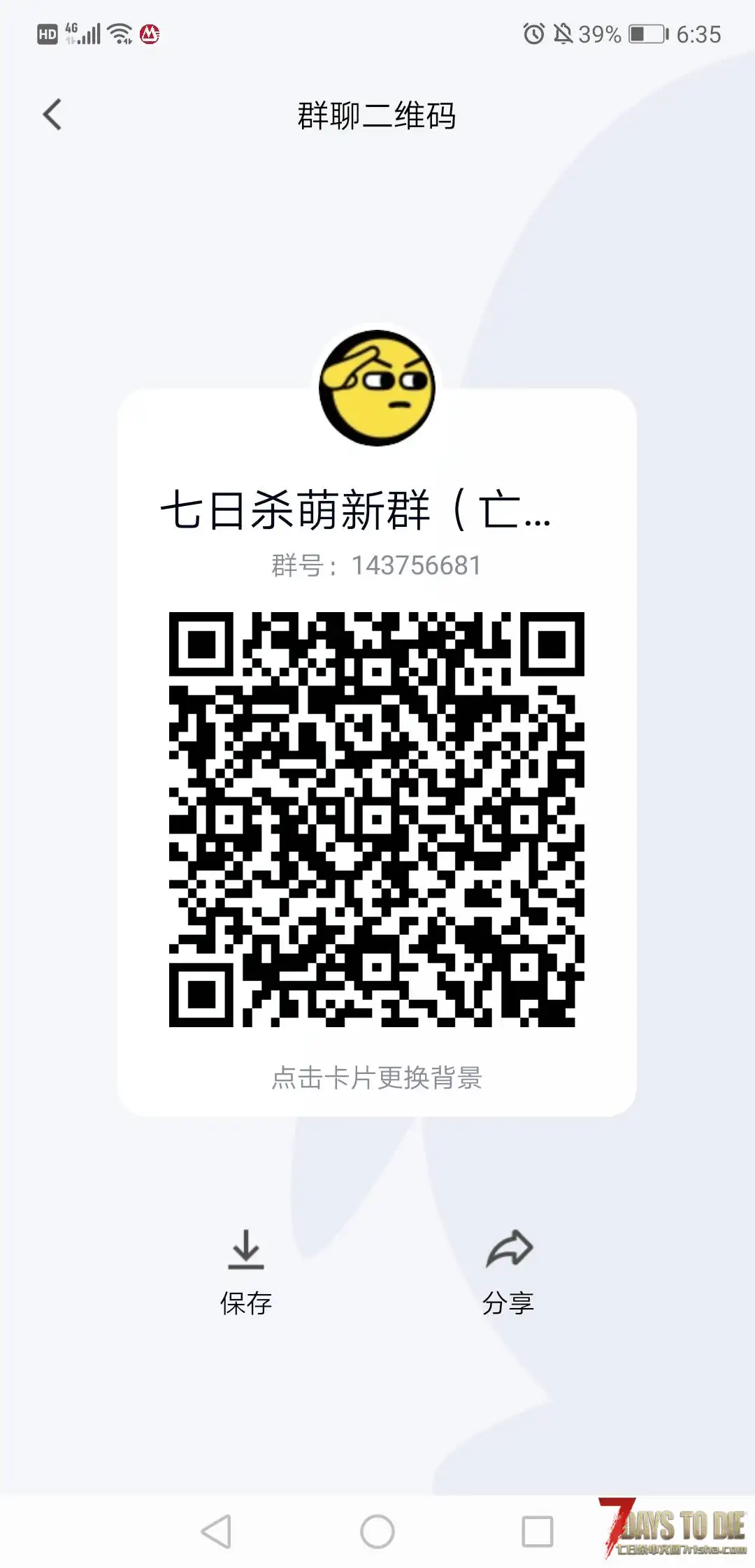Tap the QR card to change background

(x=377, y=753)
